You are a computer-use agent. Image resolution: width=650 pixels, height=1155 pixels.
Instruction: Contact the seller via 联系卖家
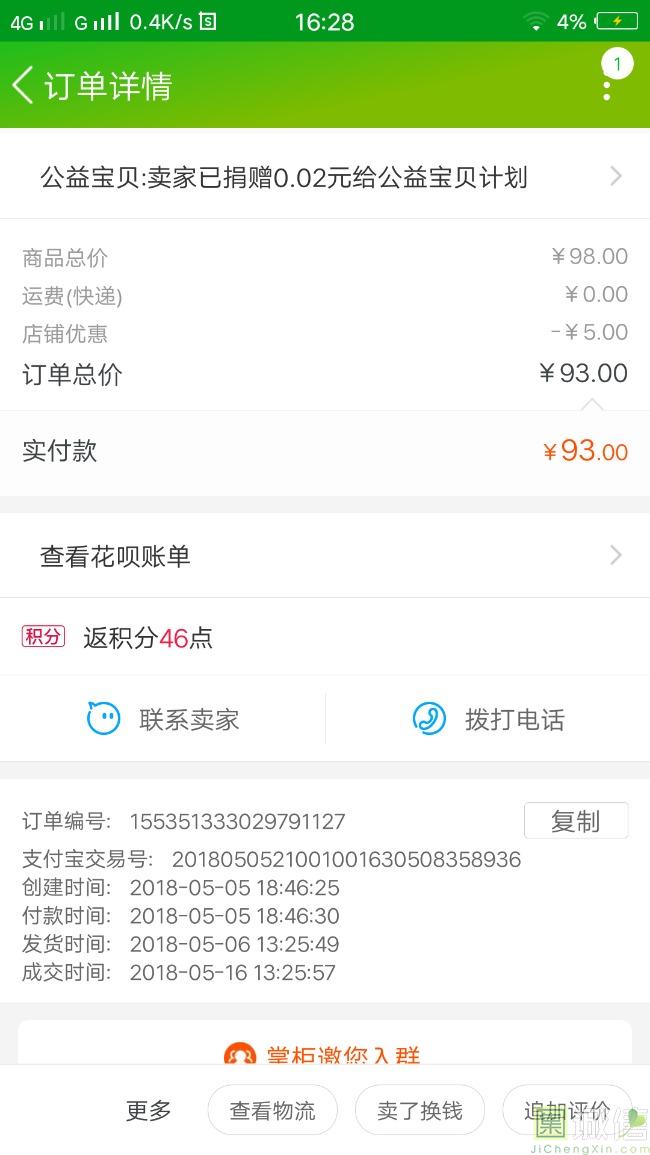[163, 719]
